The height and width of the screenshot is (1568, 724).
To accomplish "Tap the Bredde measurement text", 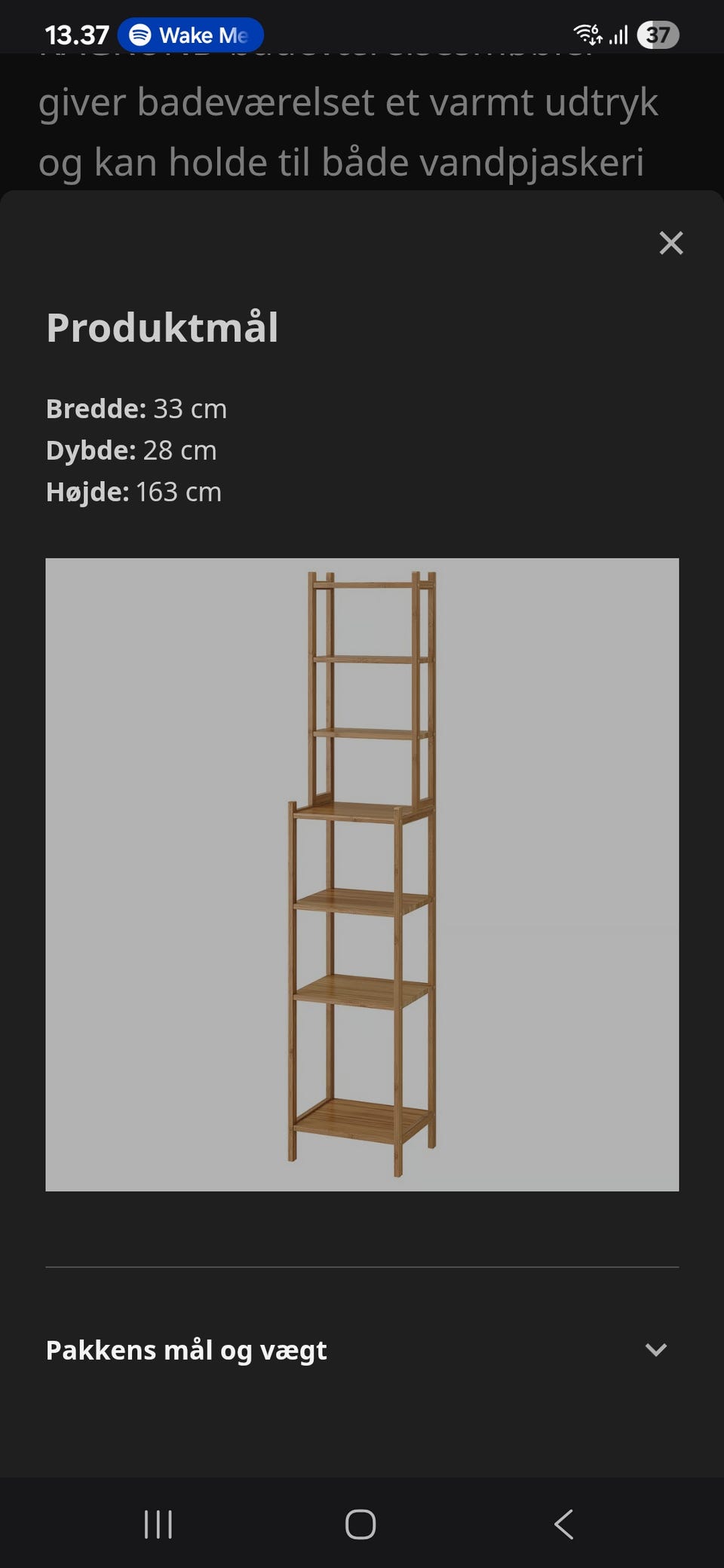I will coord(137,409).
